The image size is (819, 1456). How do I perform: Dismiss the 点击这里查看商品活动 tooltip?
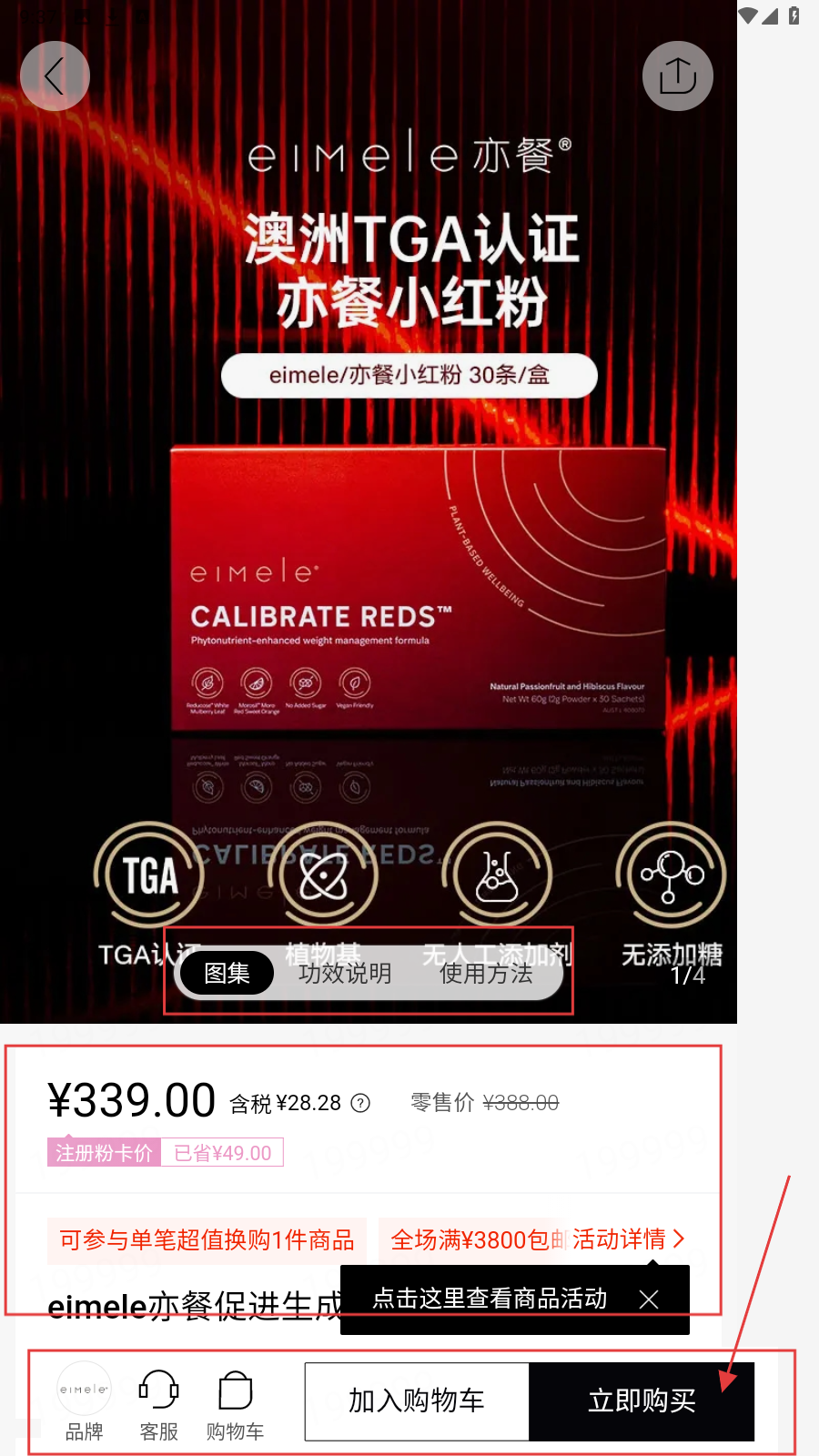[x=649, y=1299]
